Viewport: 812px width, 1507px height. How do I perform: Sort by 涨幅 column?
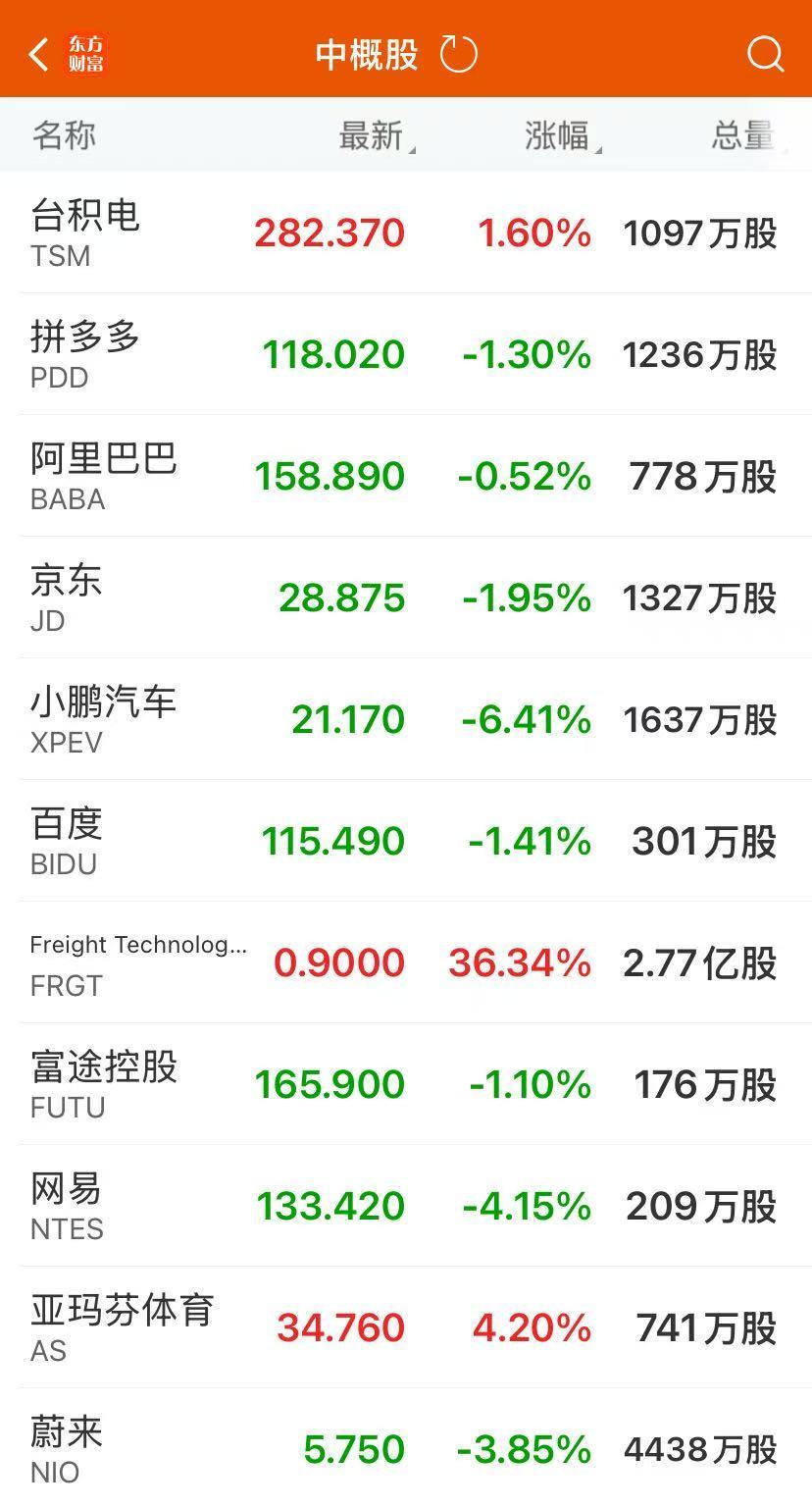pyautogui.click(x=559, y=135)
